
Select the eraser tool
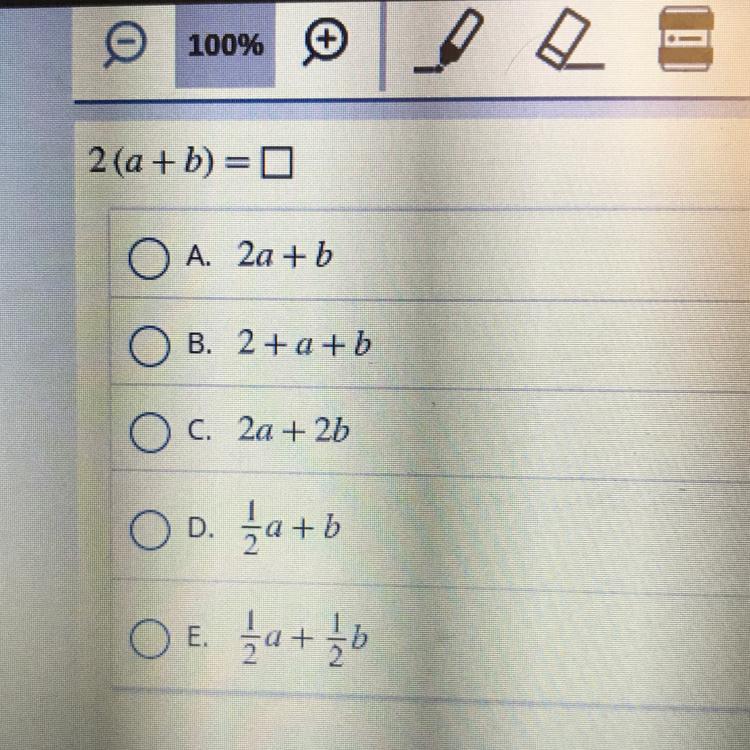click(x=566, y=40)
